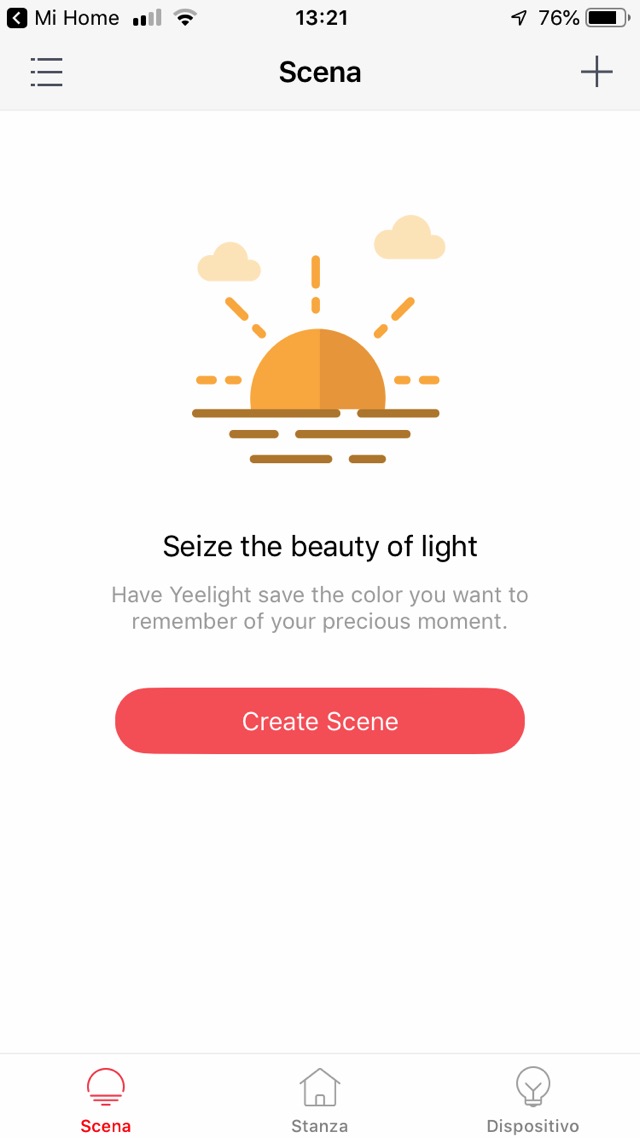The width and height of the screenshot is (640, 1138).
Task: Open the Dispositivo tab
Action: (532, 1098)
